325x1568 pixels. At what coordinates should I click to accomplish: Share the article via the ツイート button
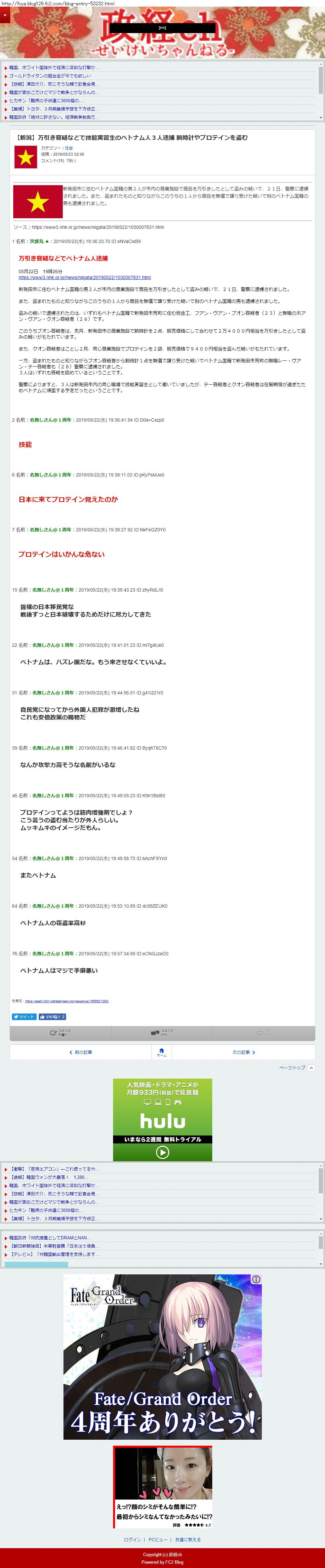[24, 1016]
